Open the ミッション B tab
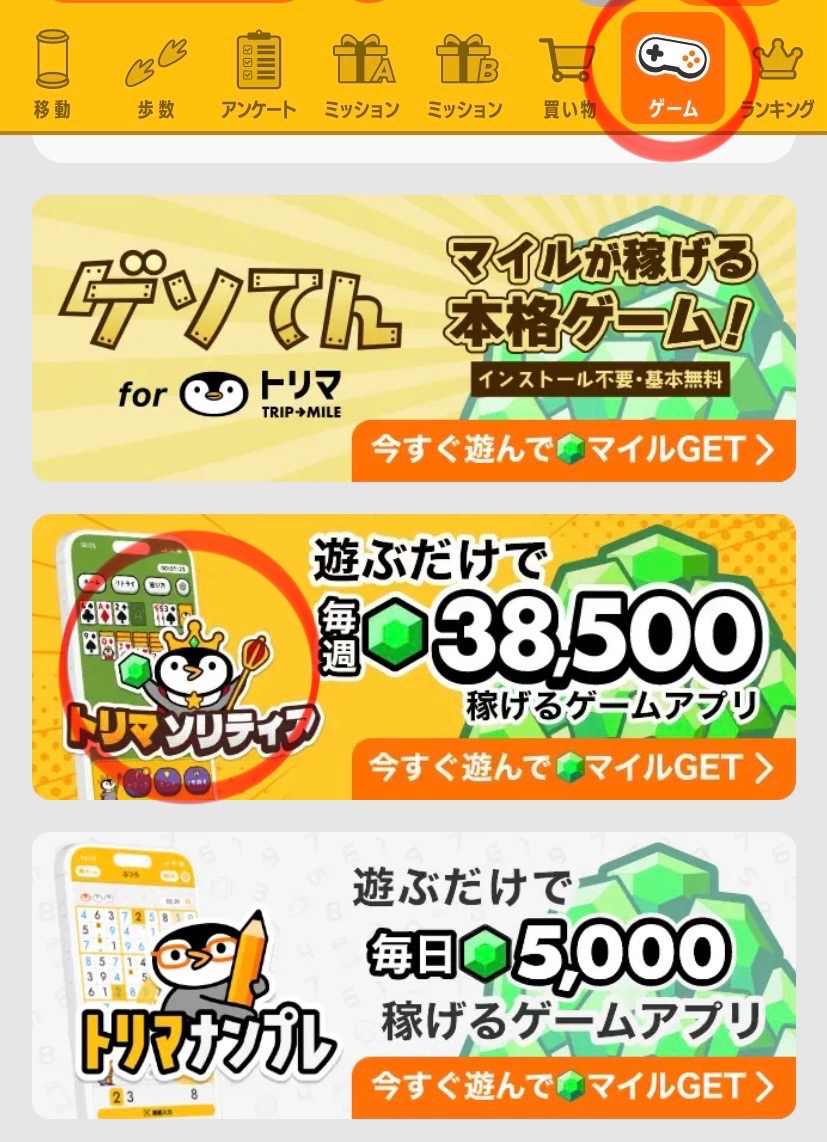Image resolution: width=827 pixels, height=1142 pixels. point(465,76)
